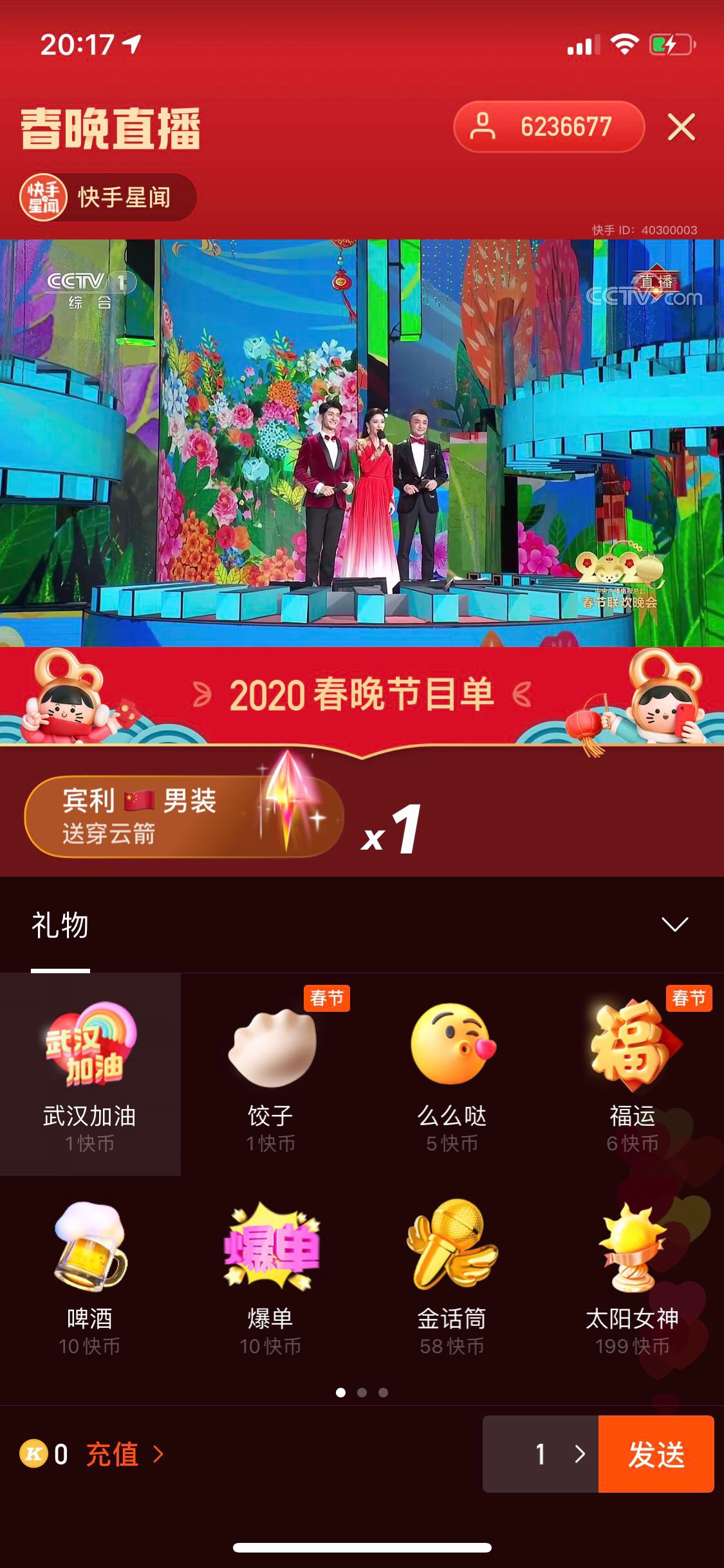Open the 快手星闻 streamer profile
The height and width of the screenshot is (1568, 724).
tap(107, 197)
